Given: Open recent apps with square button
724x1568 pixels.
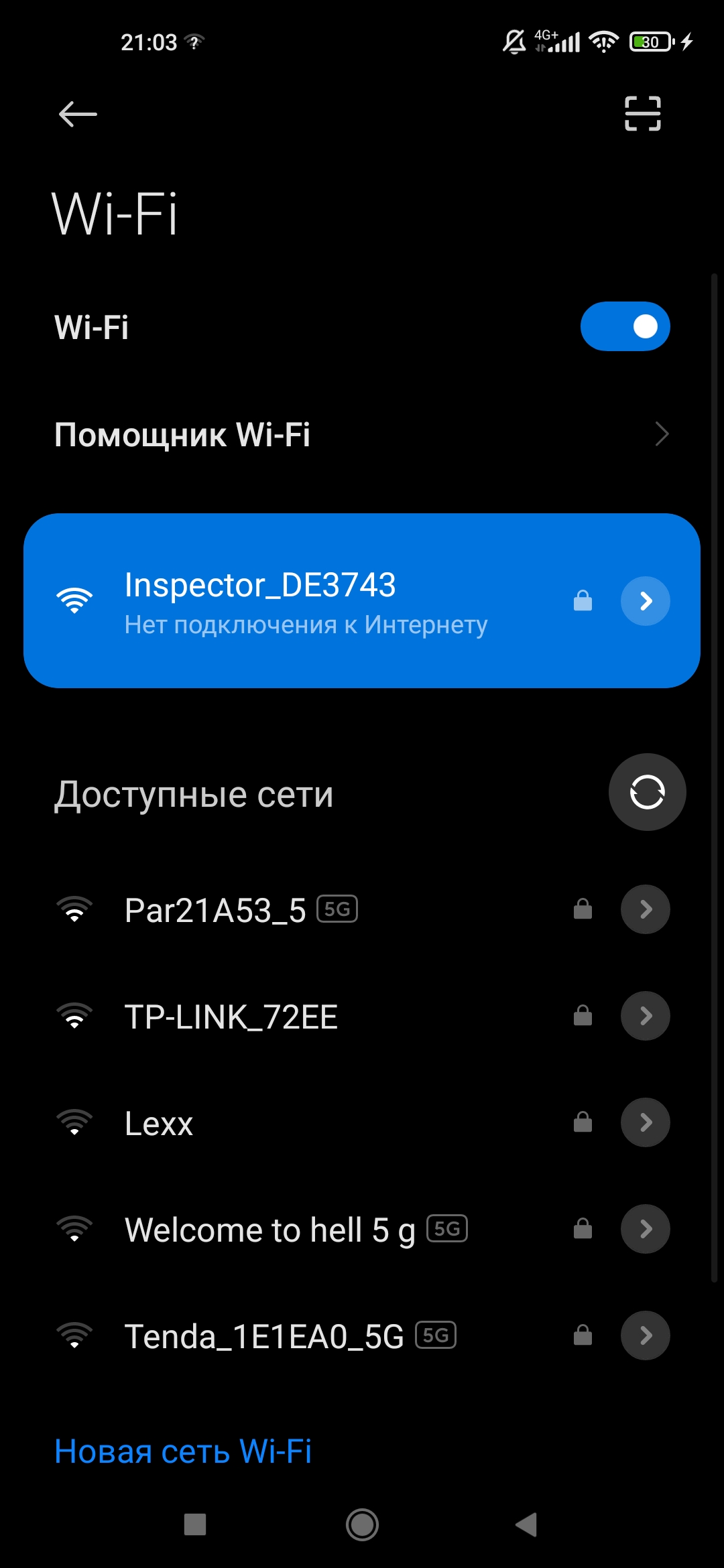Looking at the screenshot, I should 195,1525.
